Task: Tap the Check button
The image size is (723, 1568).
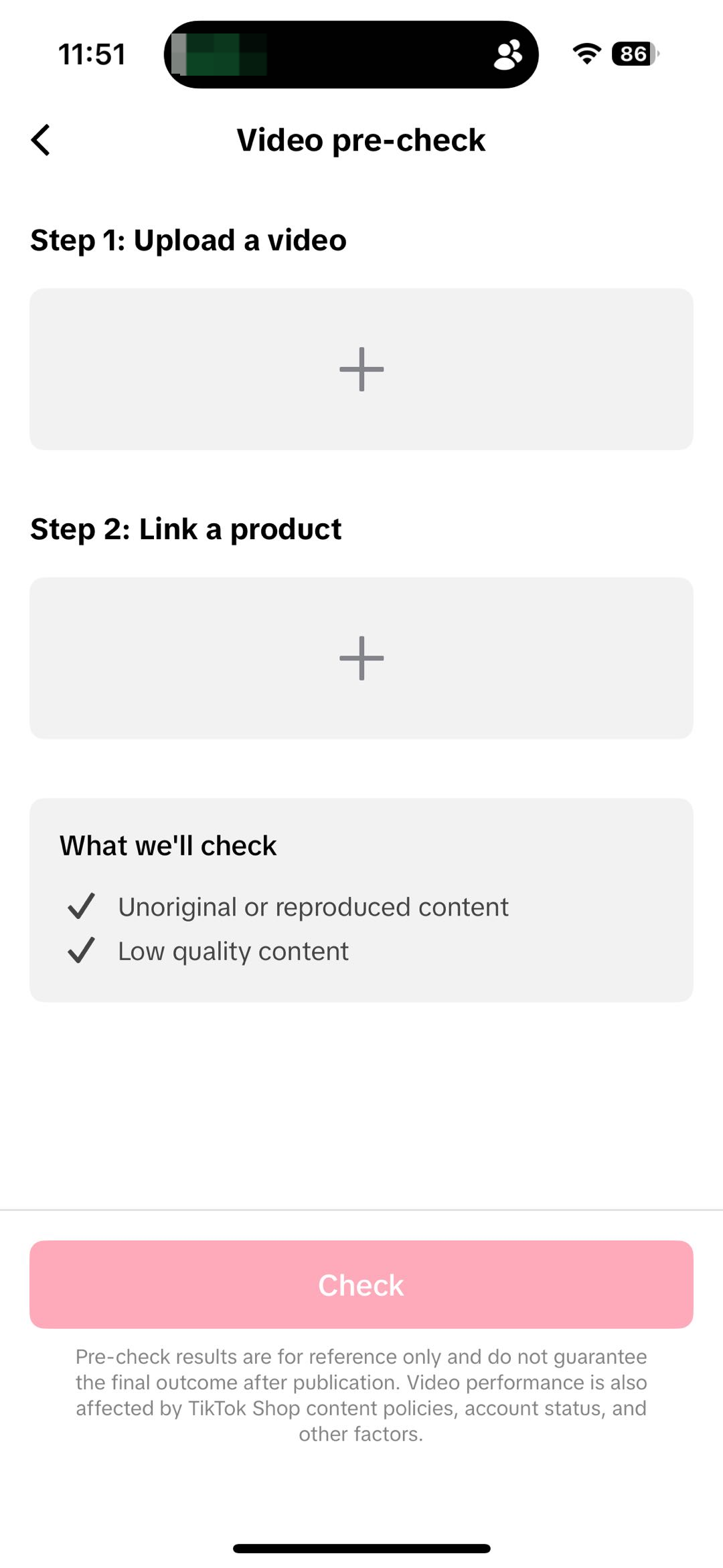Action: tap(361, 1284)
